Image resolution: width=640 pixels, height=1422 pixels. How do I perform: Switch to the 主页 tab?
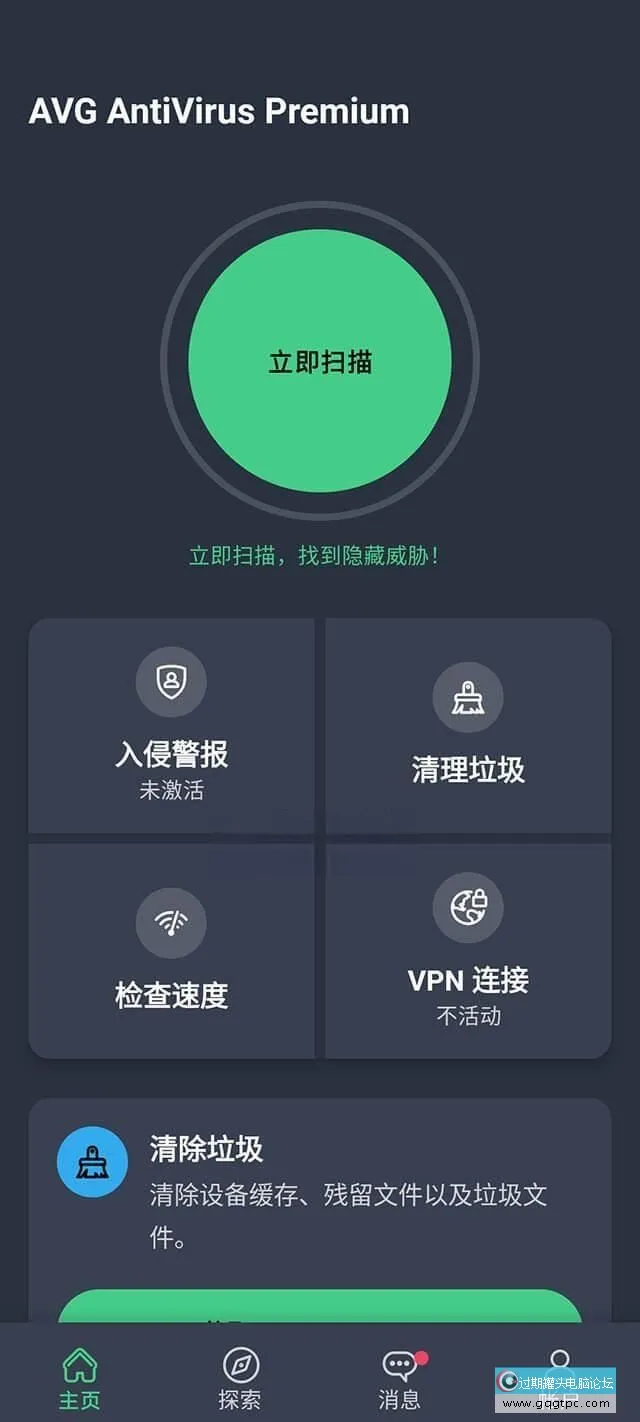point(80,1378)
